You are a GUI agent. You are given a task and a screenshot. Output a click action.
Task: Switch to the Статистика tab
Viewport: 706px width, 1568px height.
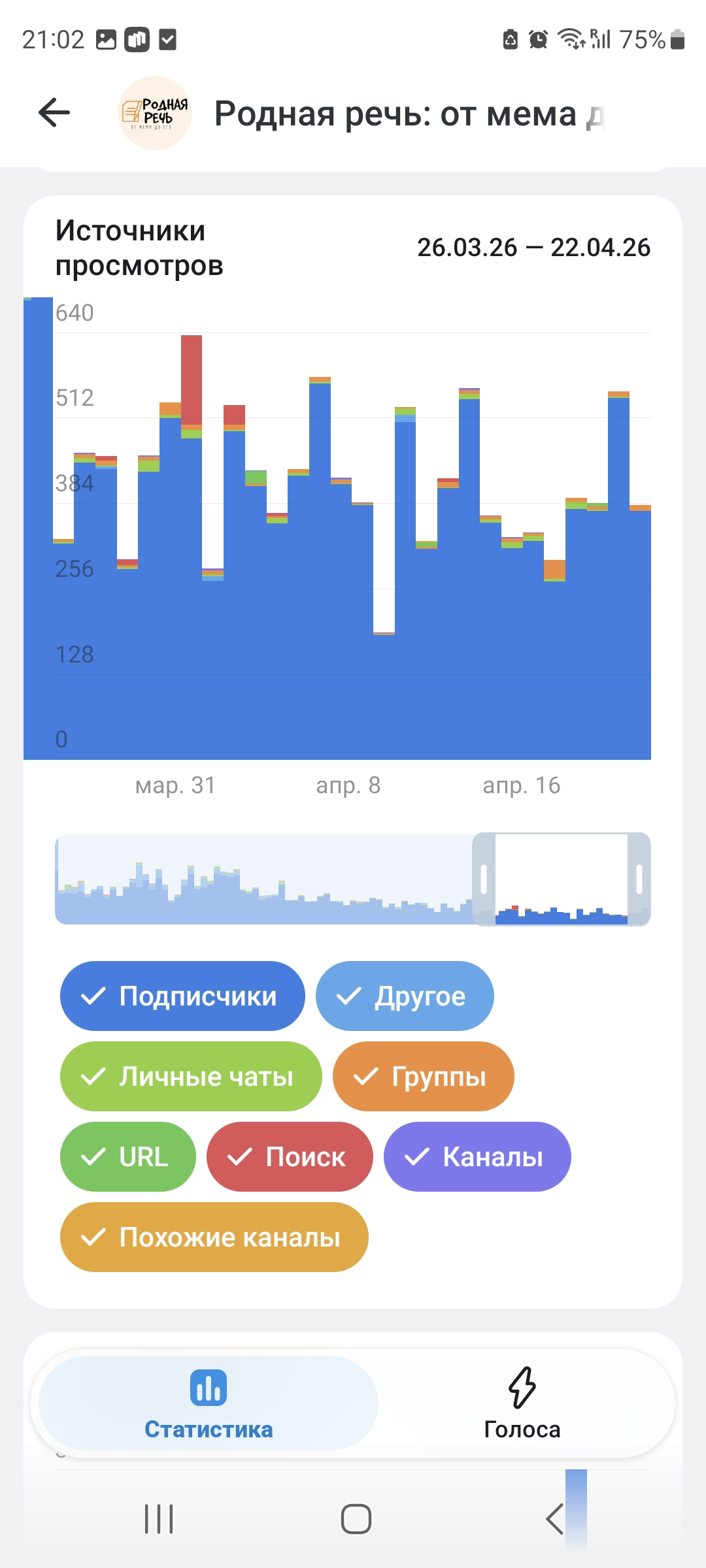coord(209,1403)
